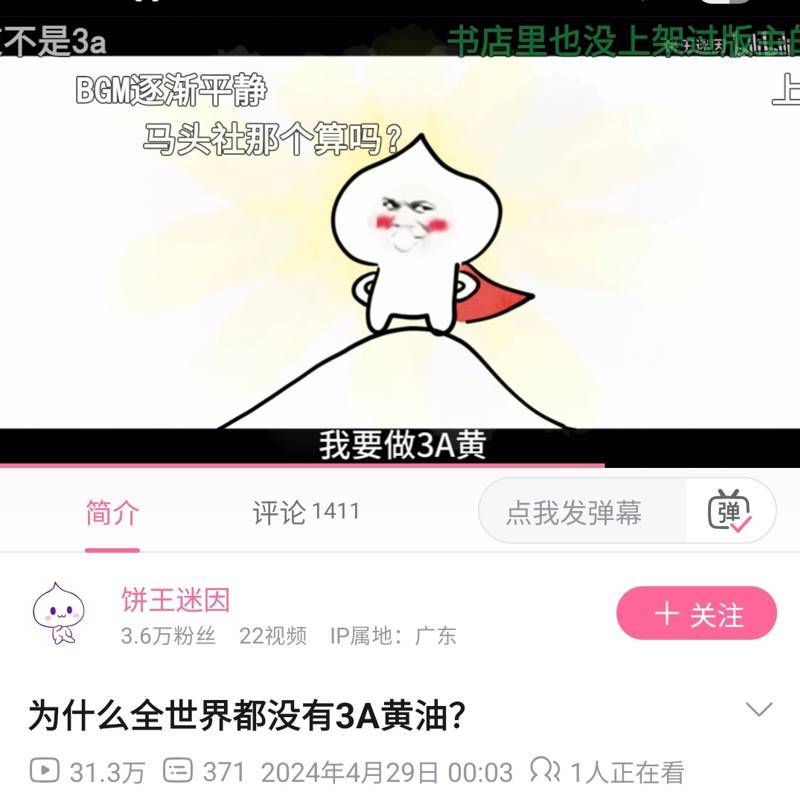Follow 饼王迷因 with the 关注 button
800x796 pixels.
pos(696,614)
